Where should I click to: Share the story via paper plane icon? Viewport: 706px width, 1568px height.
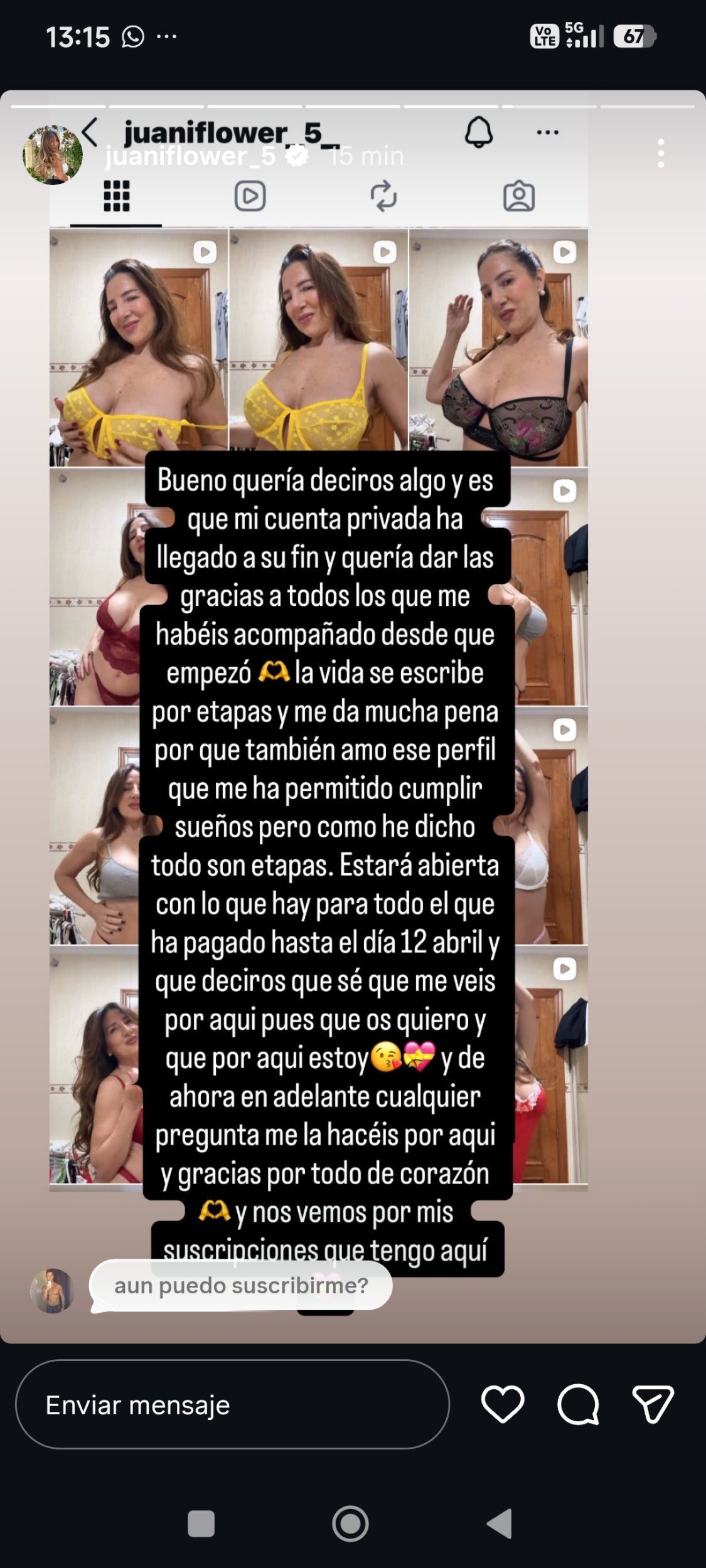tap(653, 1404)
